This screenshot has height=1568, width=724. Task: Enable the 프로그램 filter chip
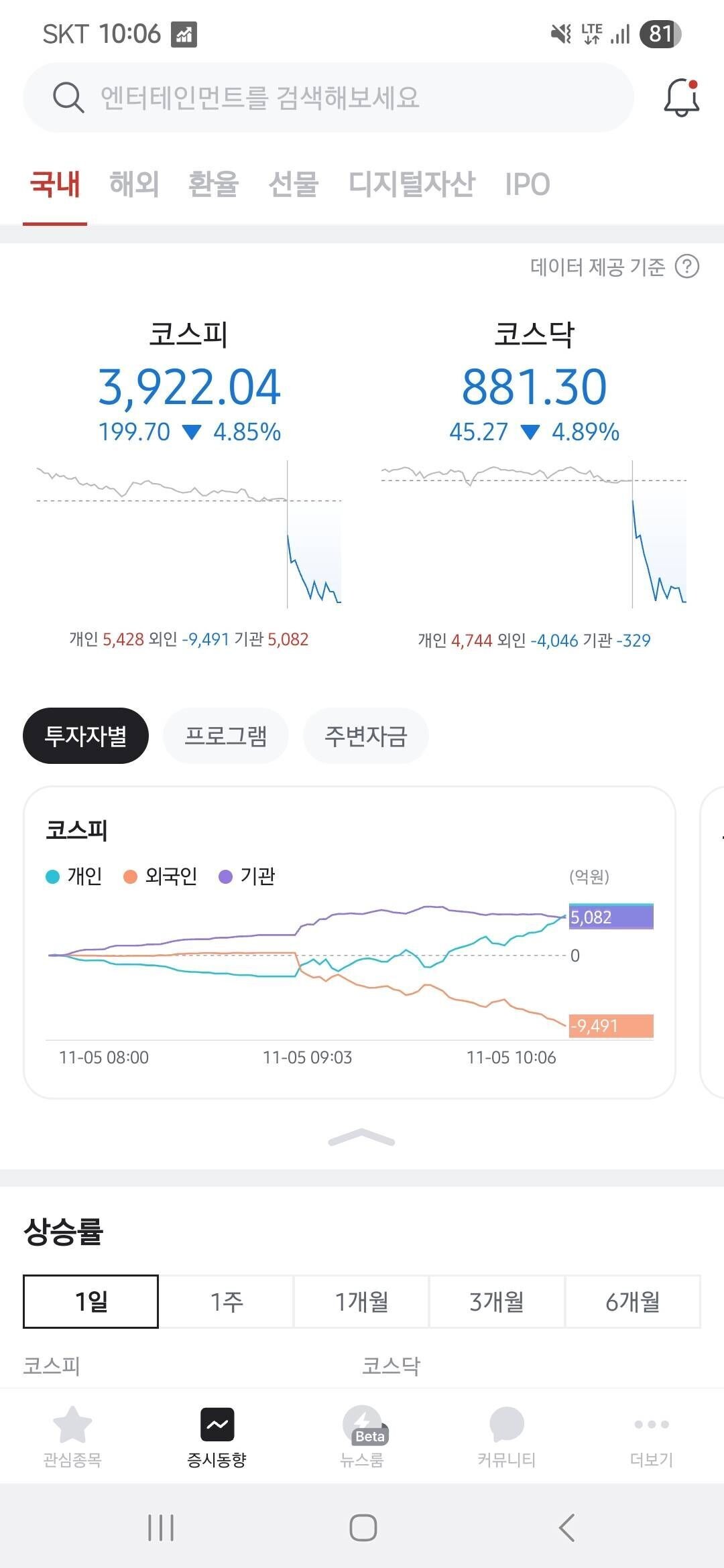[226, 735]
